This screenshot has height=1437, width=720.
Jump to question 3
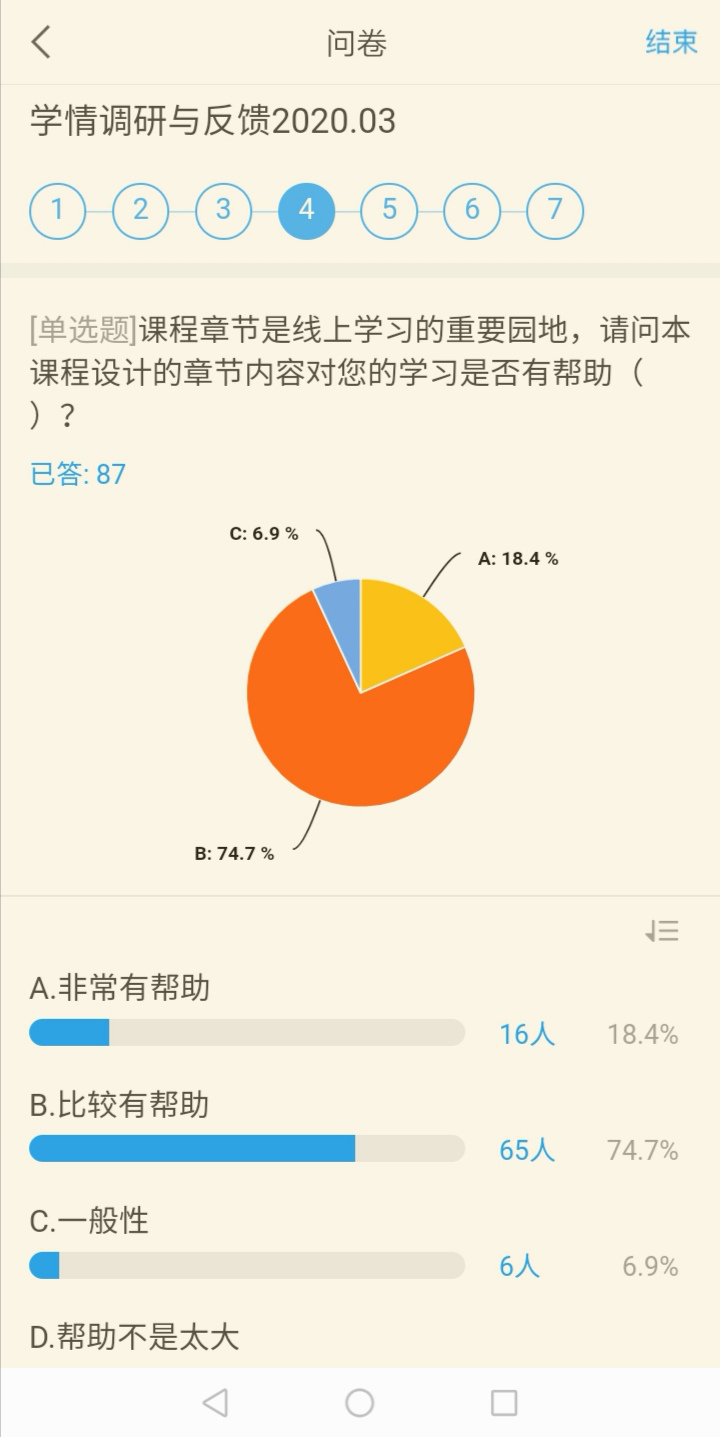click(223, 211)
